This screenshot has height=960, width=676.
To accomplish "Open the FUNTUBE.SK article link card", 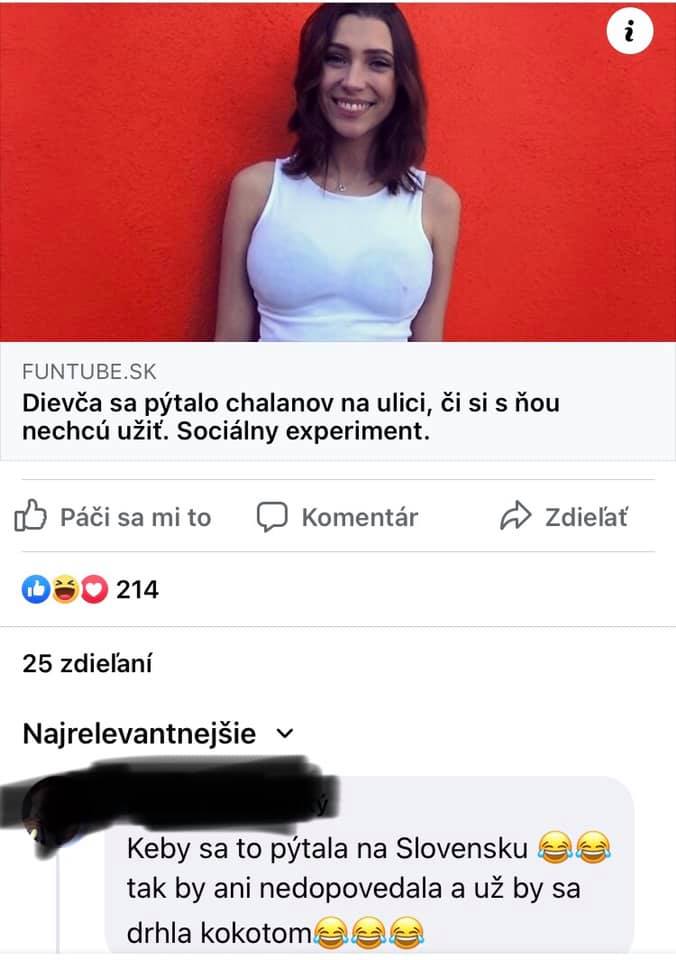I will pos(290,404).
